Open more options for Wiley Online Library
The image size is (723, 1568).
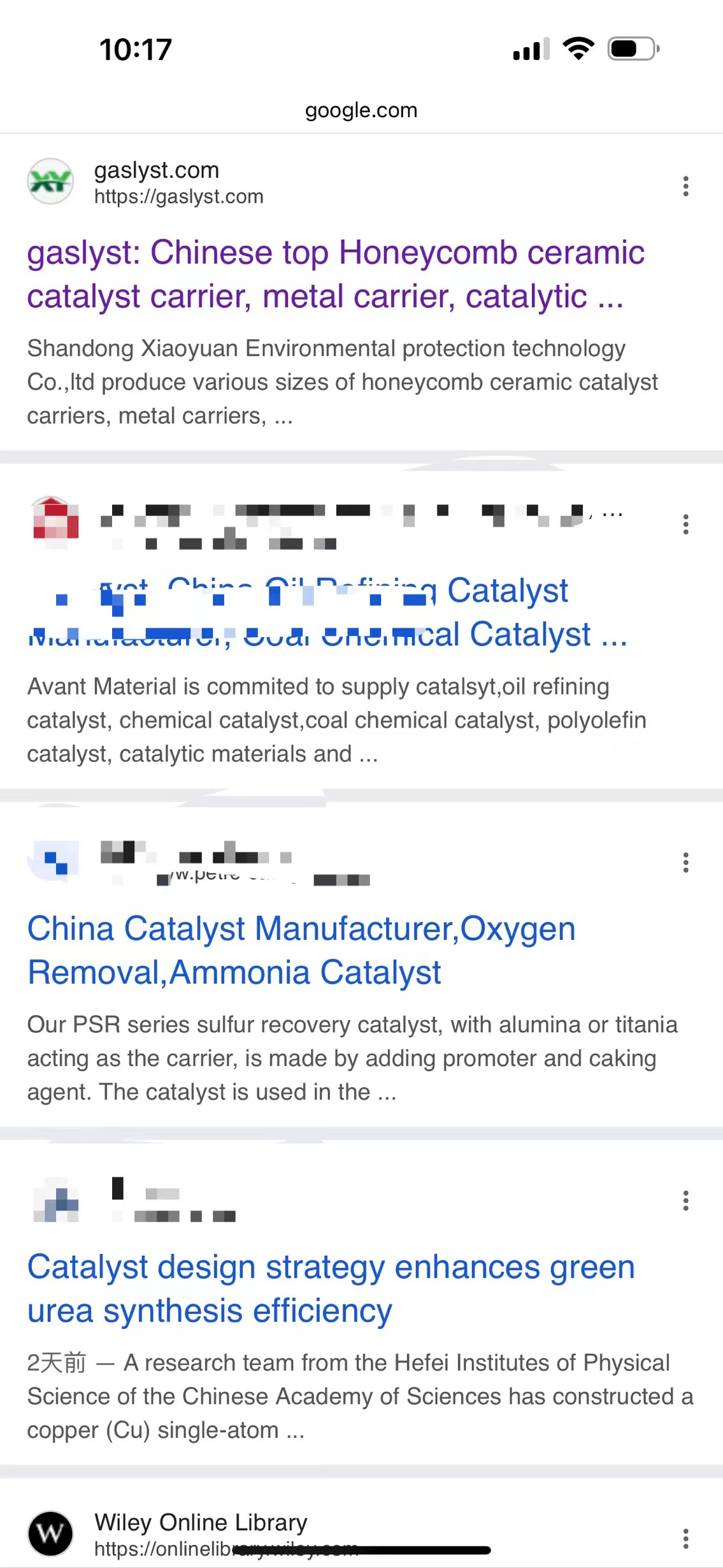[685, 1539]
